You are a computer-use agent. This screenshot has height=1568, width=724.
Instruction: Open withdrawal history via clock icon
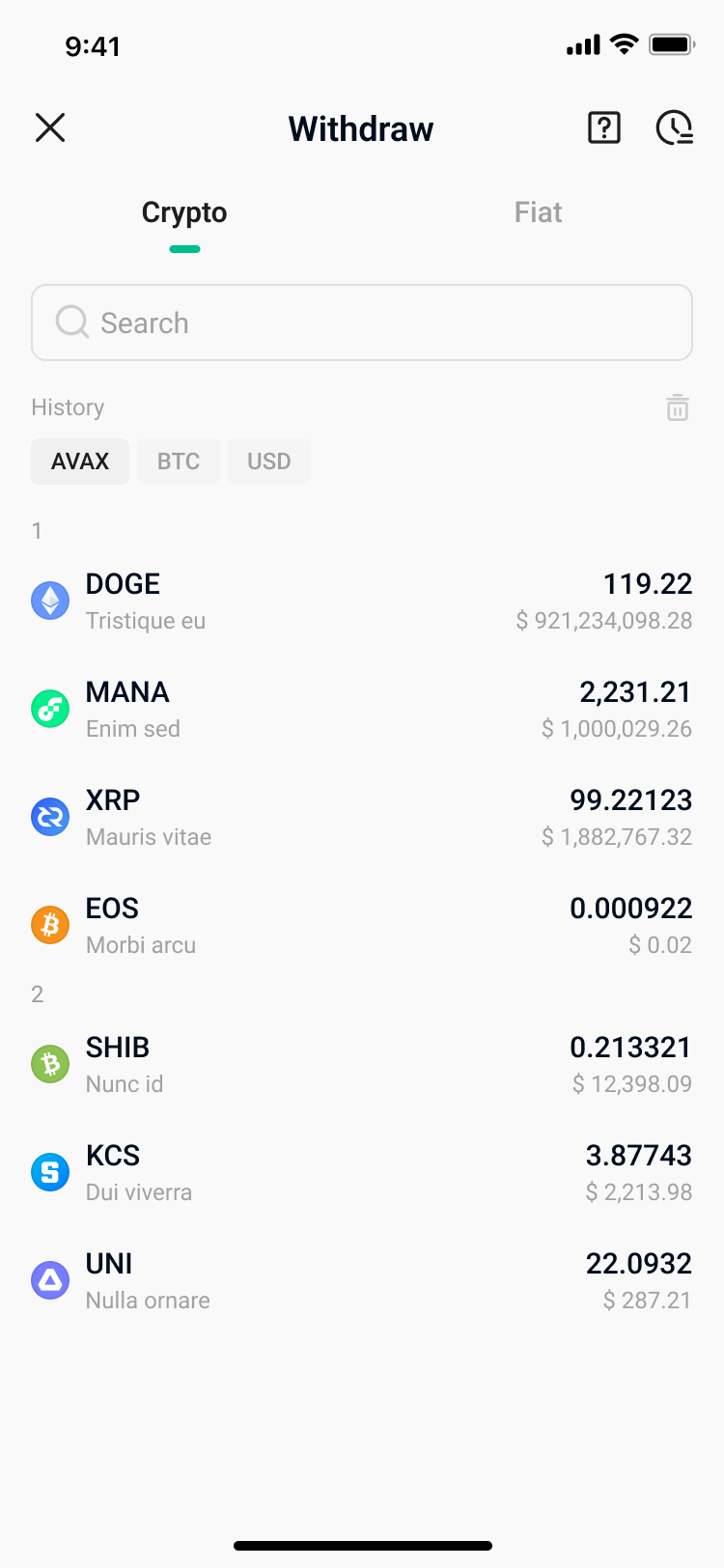(674, 127)
